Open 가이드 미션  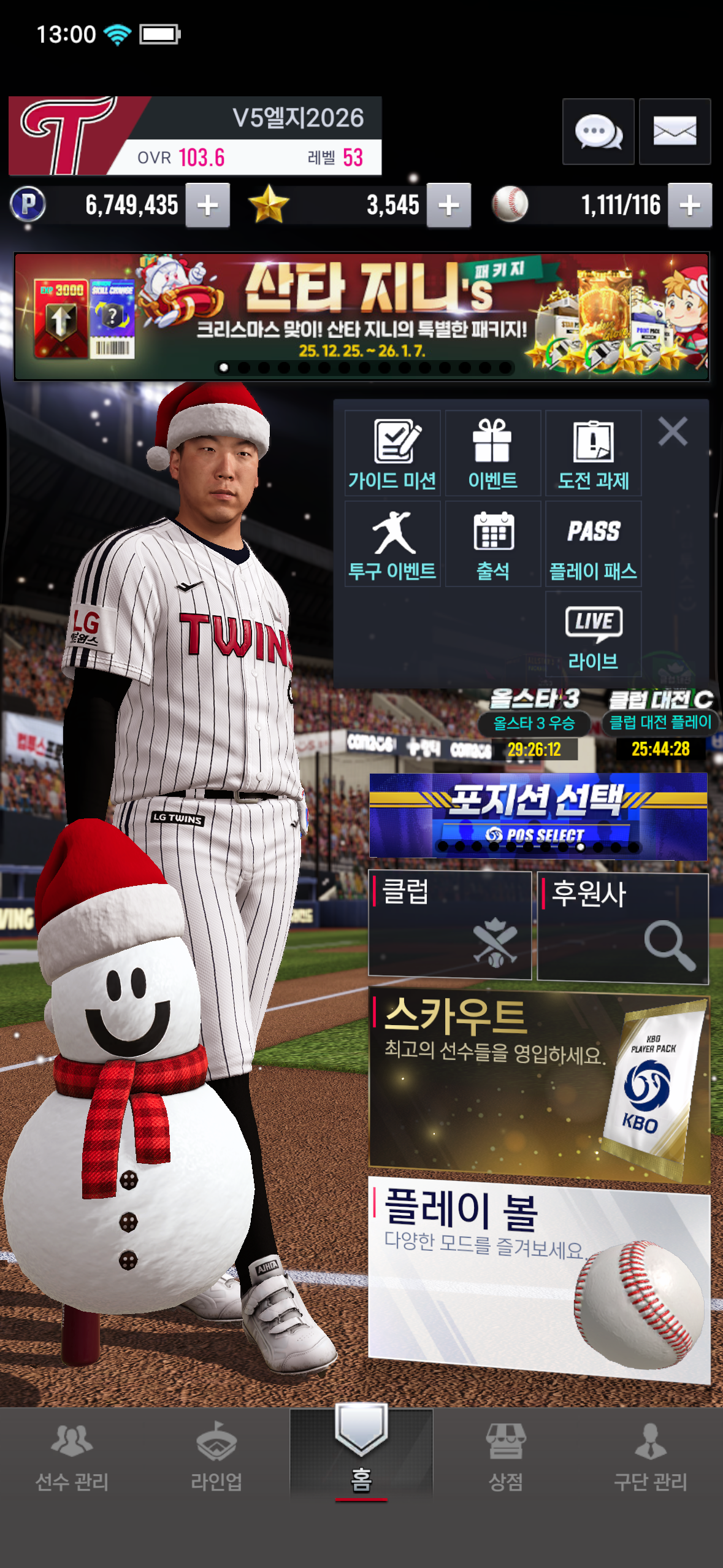pyautogui.click(x=392, y=453)
